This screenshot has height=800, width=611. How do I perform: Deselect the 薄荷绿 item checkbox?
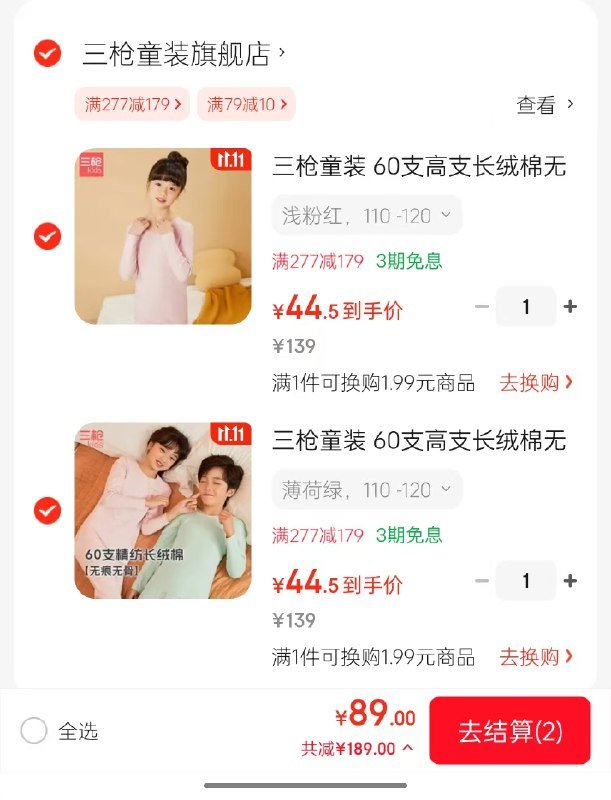tap(47, 511)
